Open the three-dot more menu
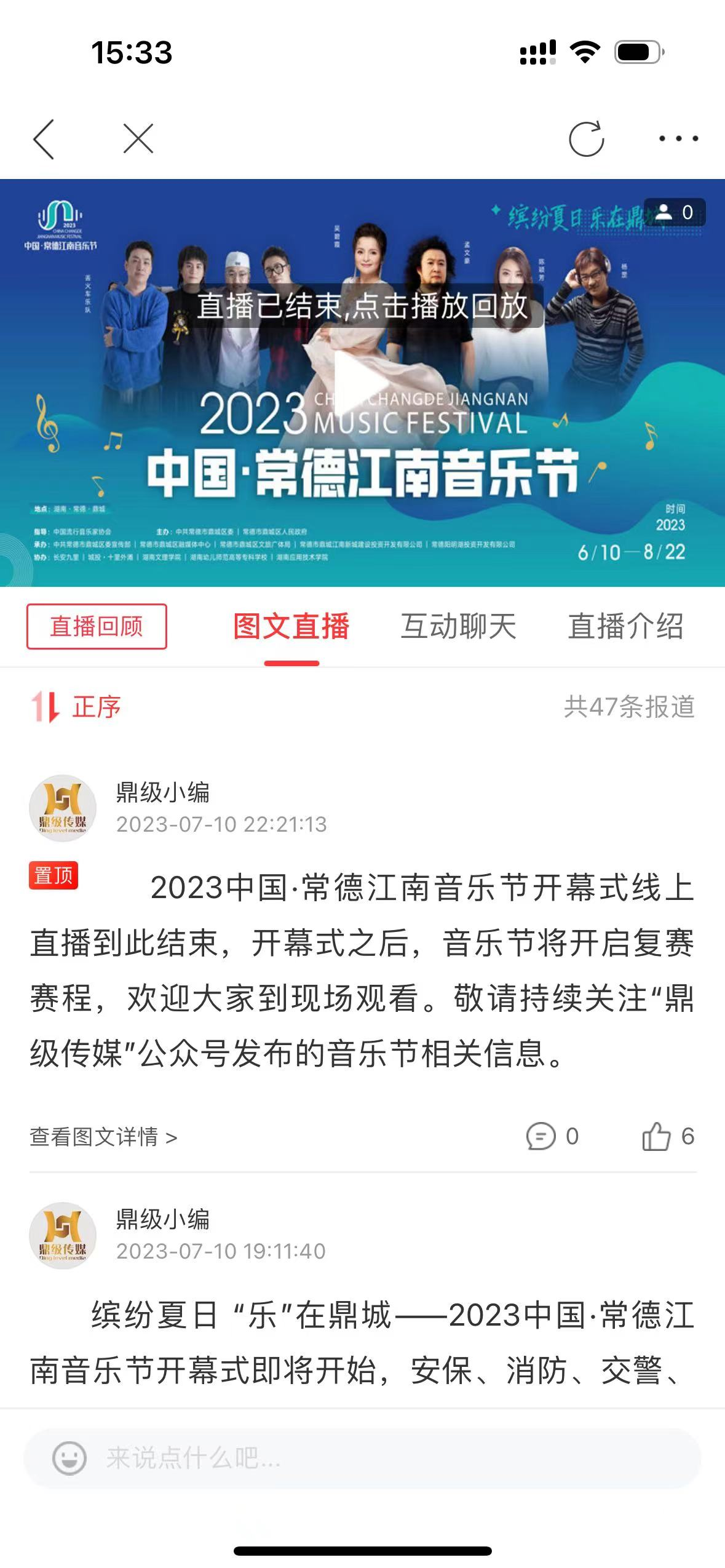This screenshot has width=725, height=1568. [x=678, y=139]
